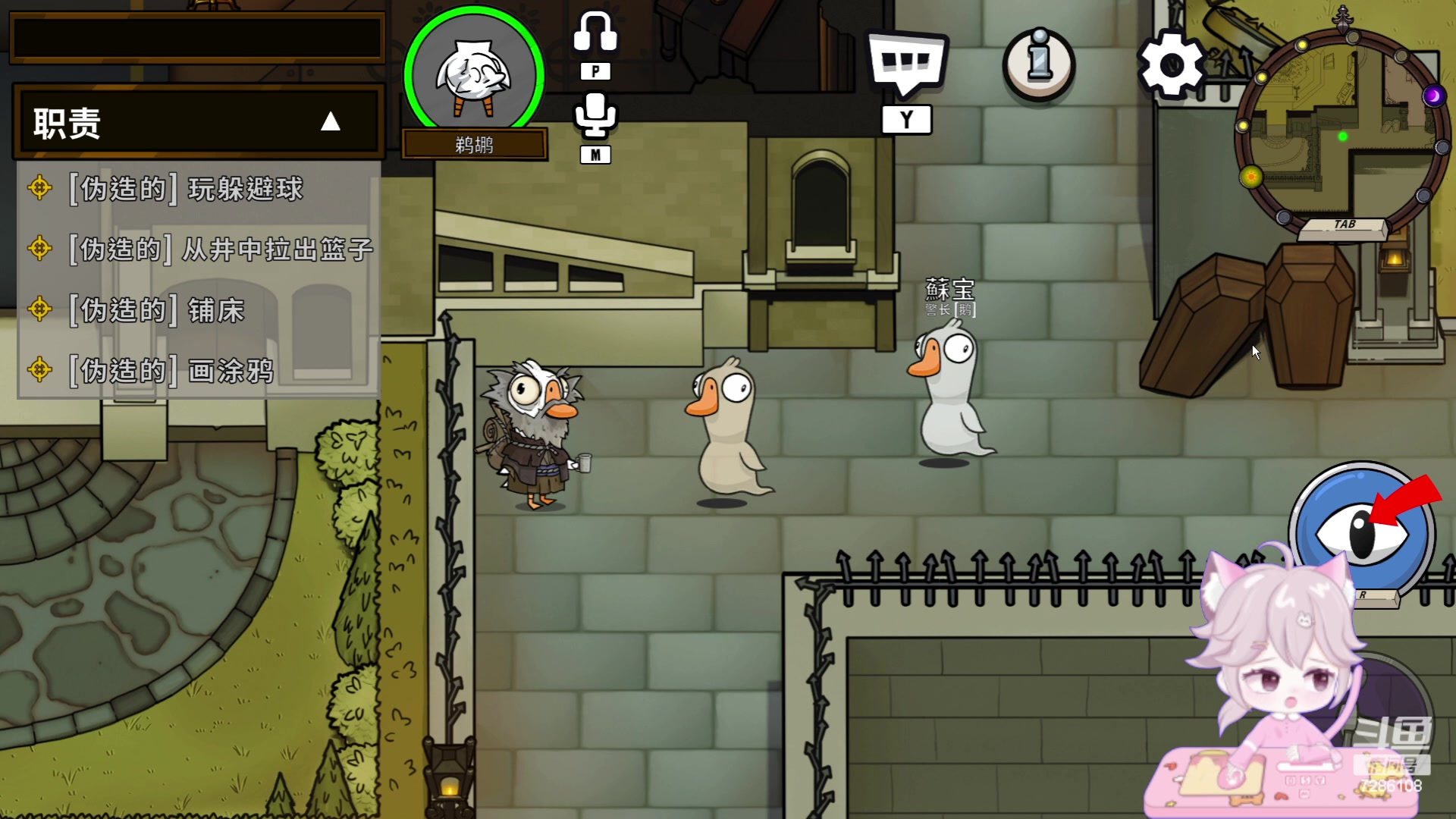
Task: Open the settings gear
Action: pos(1172,65)
